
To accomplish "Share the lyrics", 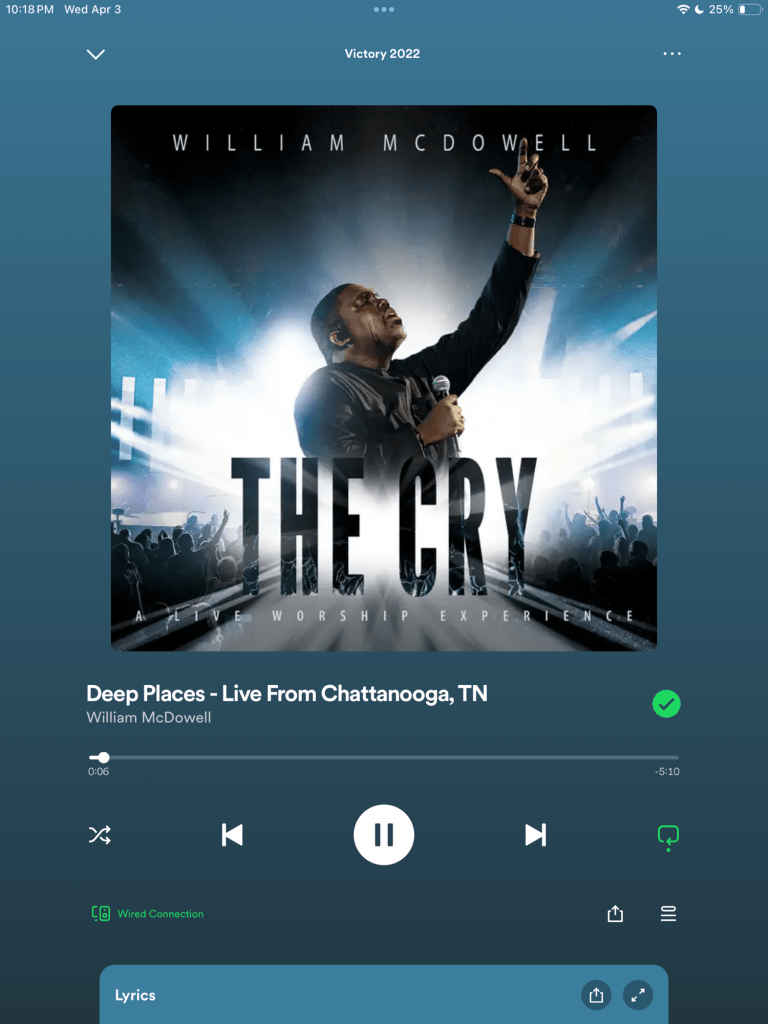I will tap(596, 995).
